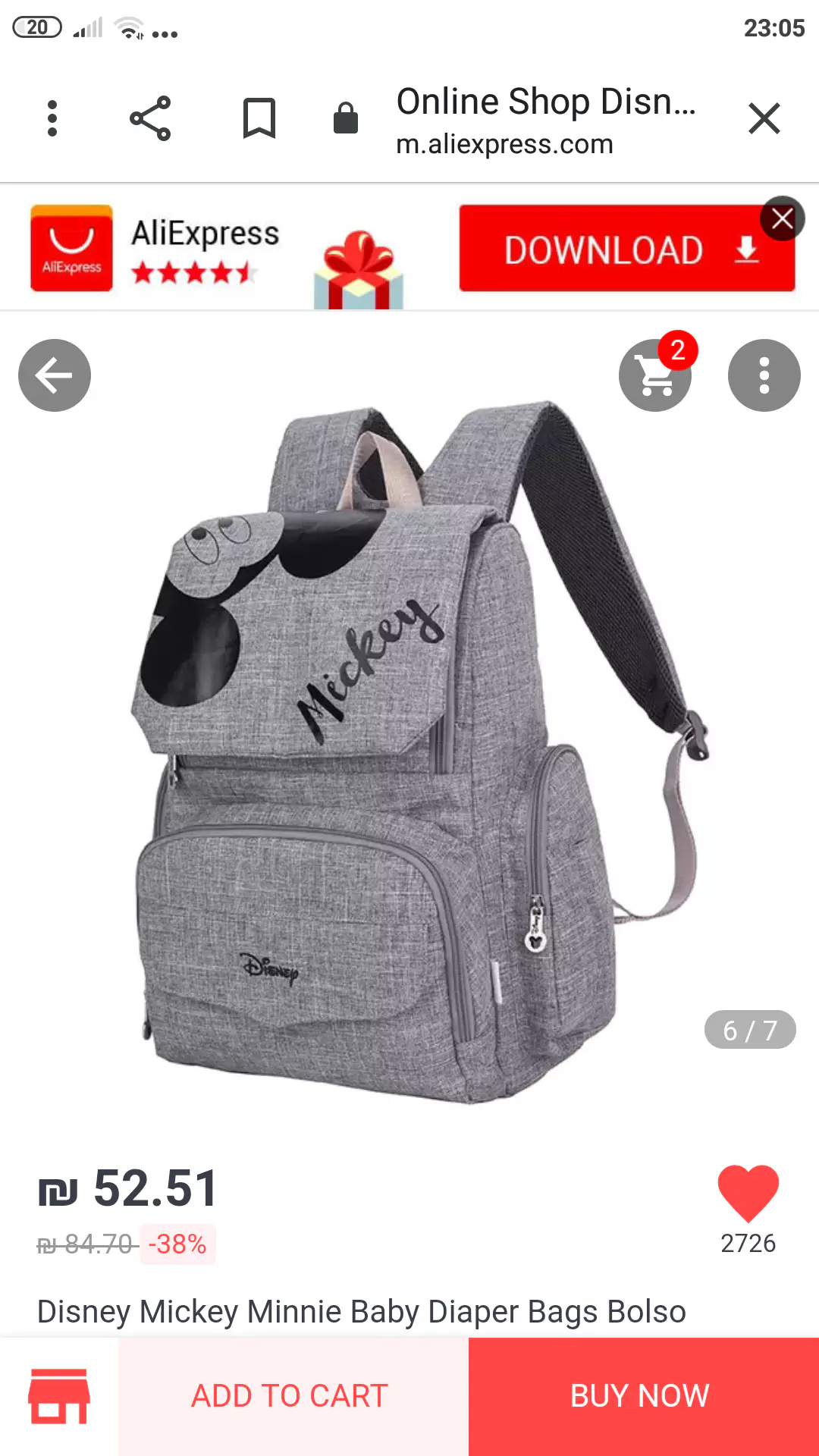
Task: Share this page link
Action: (x=150, y=118)
